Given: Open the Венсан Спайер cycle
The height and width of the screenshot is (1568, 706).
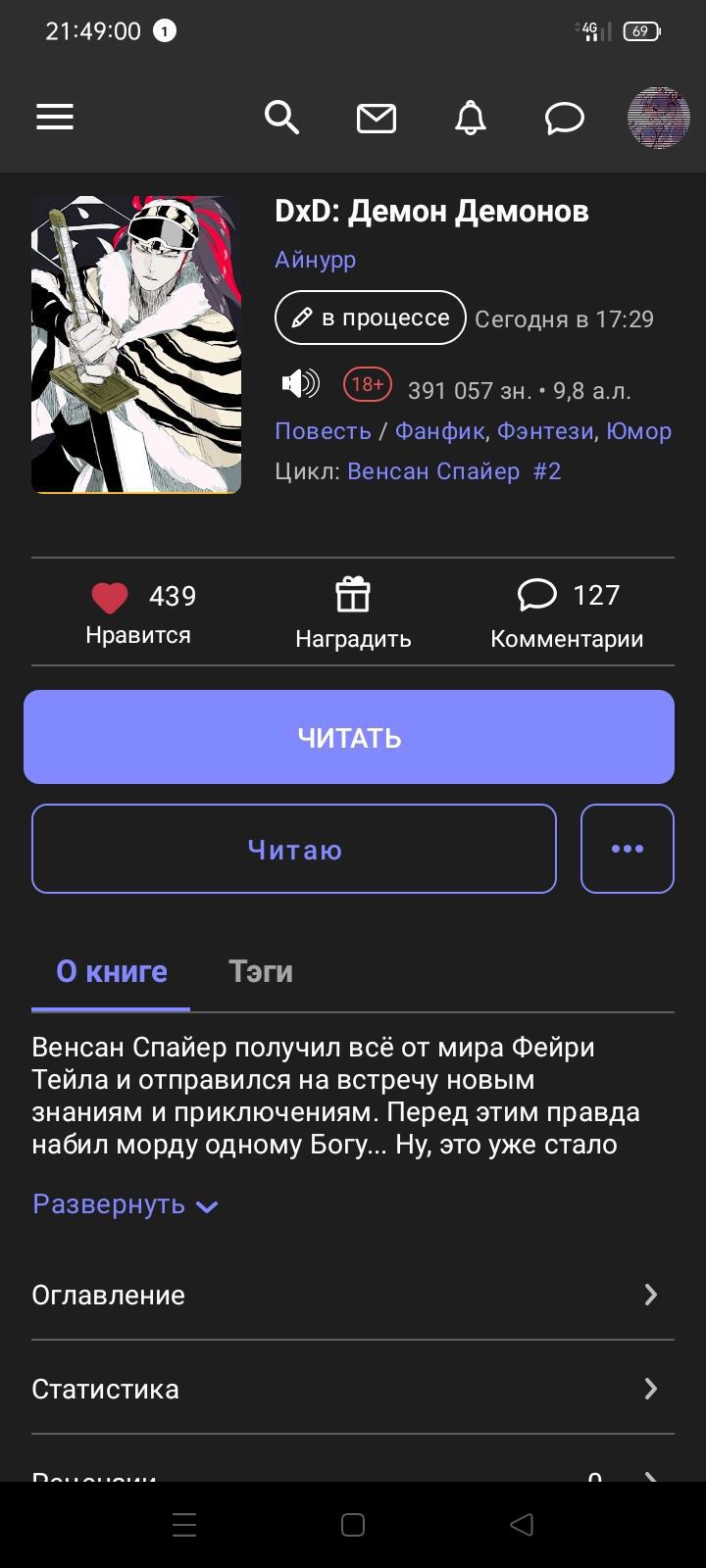Looking at the screenshot, I should [433, 471].
